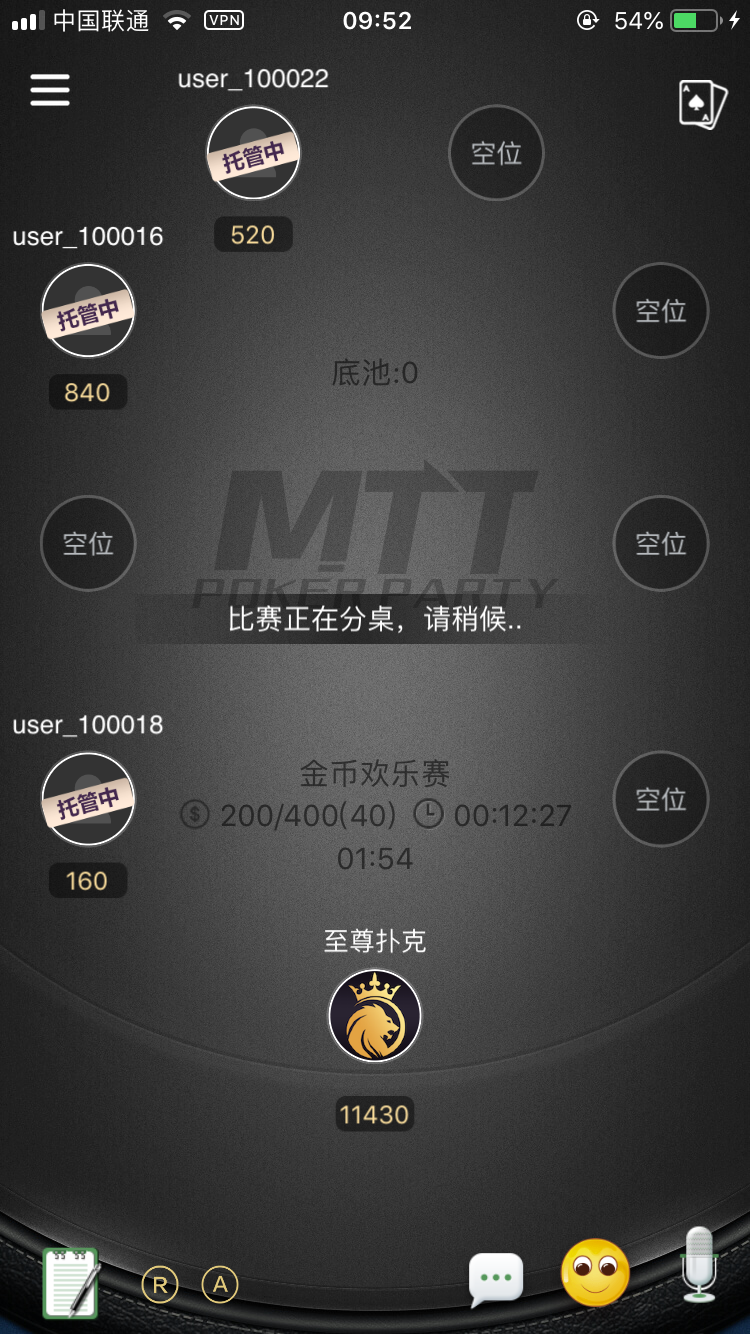Viewport: 750px width, 1334px height.
Task: View user_100018's player avatar
Action: [x=88, y=799]
